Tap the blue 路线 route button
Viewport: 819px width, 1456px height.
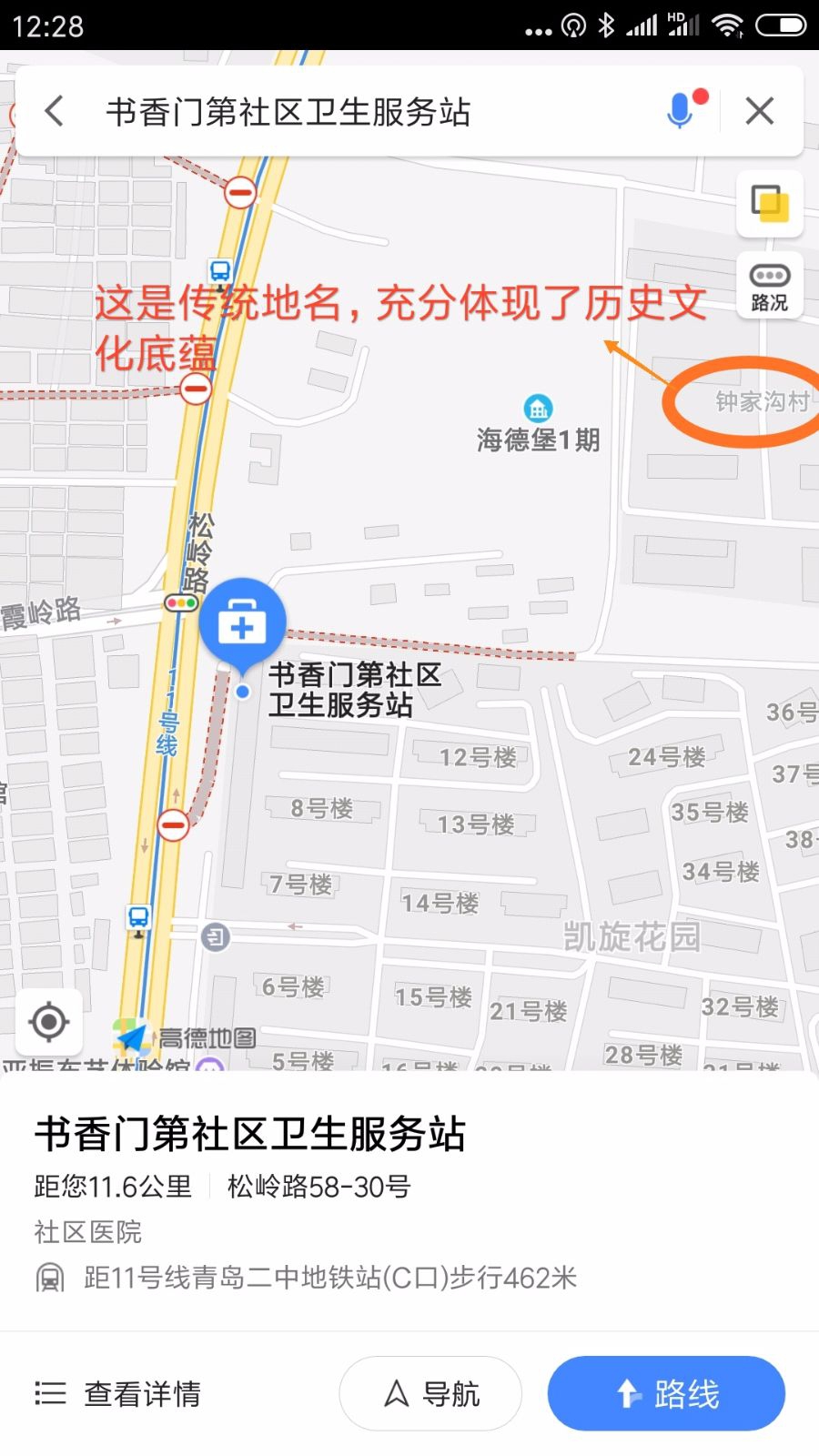click(666, 1393)
